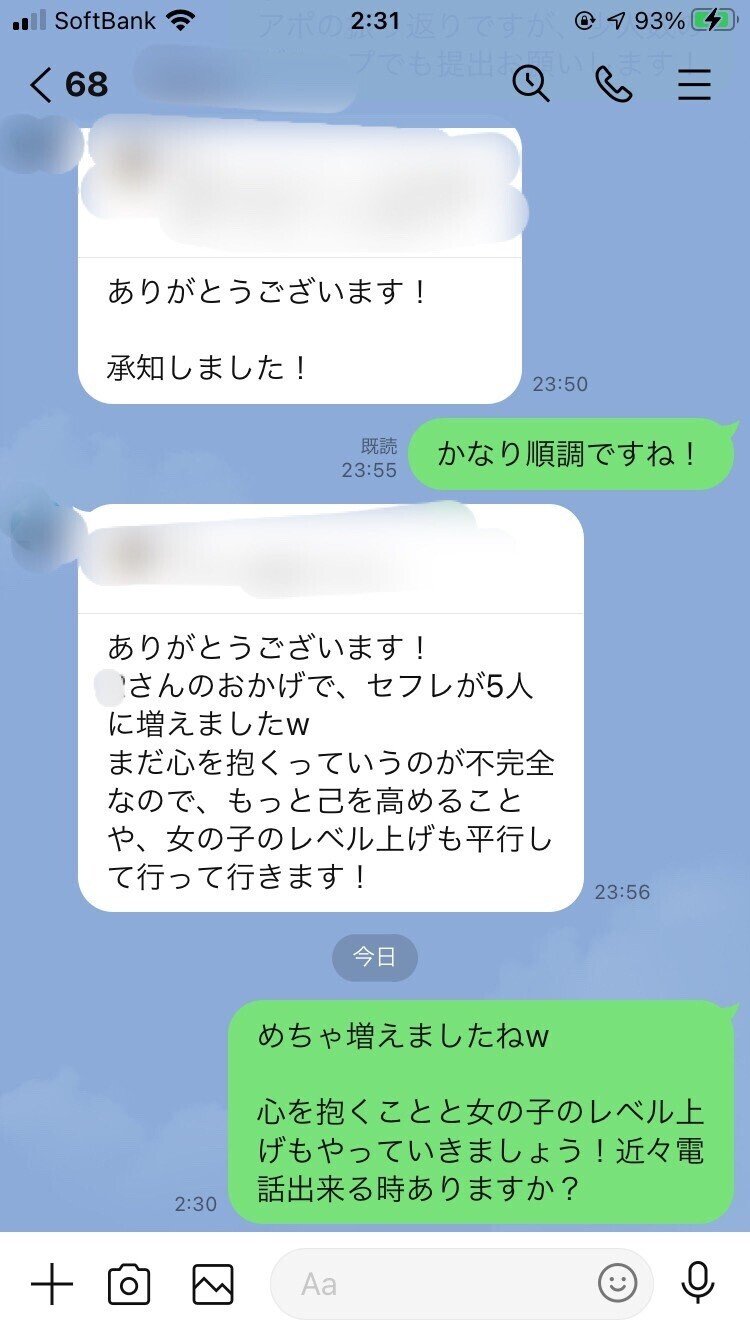Tap the back arrow to leave the chat
750x1334 pixels.
pos(39,85)
